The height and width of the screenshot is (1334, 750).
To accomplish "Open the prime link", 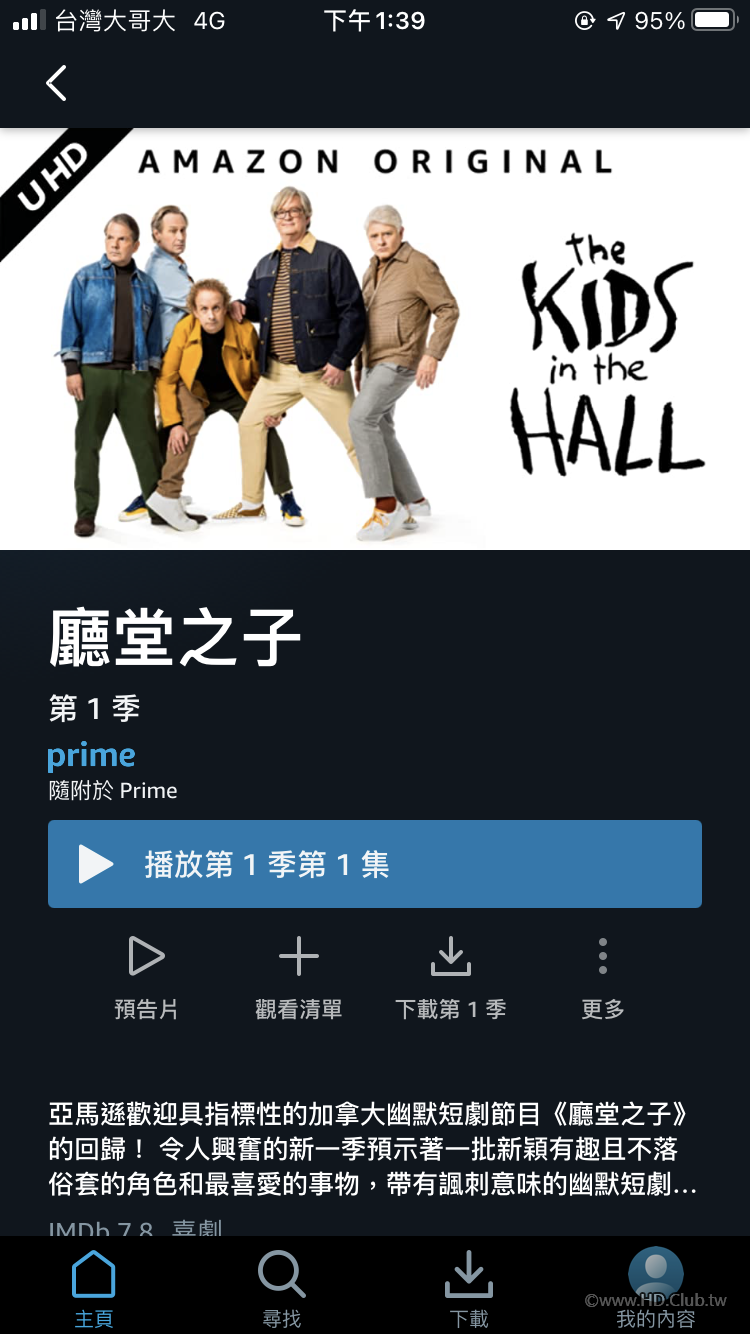I will click(90, 755).
